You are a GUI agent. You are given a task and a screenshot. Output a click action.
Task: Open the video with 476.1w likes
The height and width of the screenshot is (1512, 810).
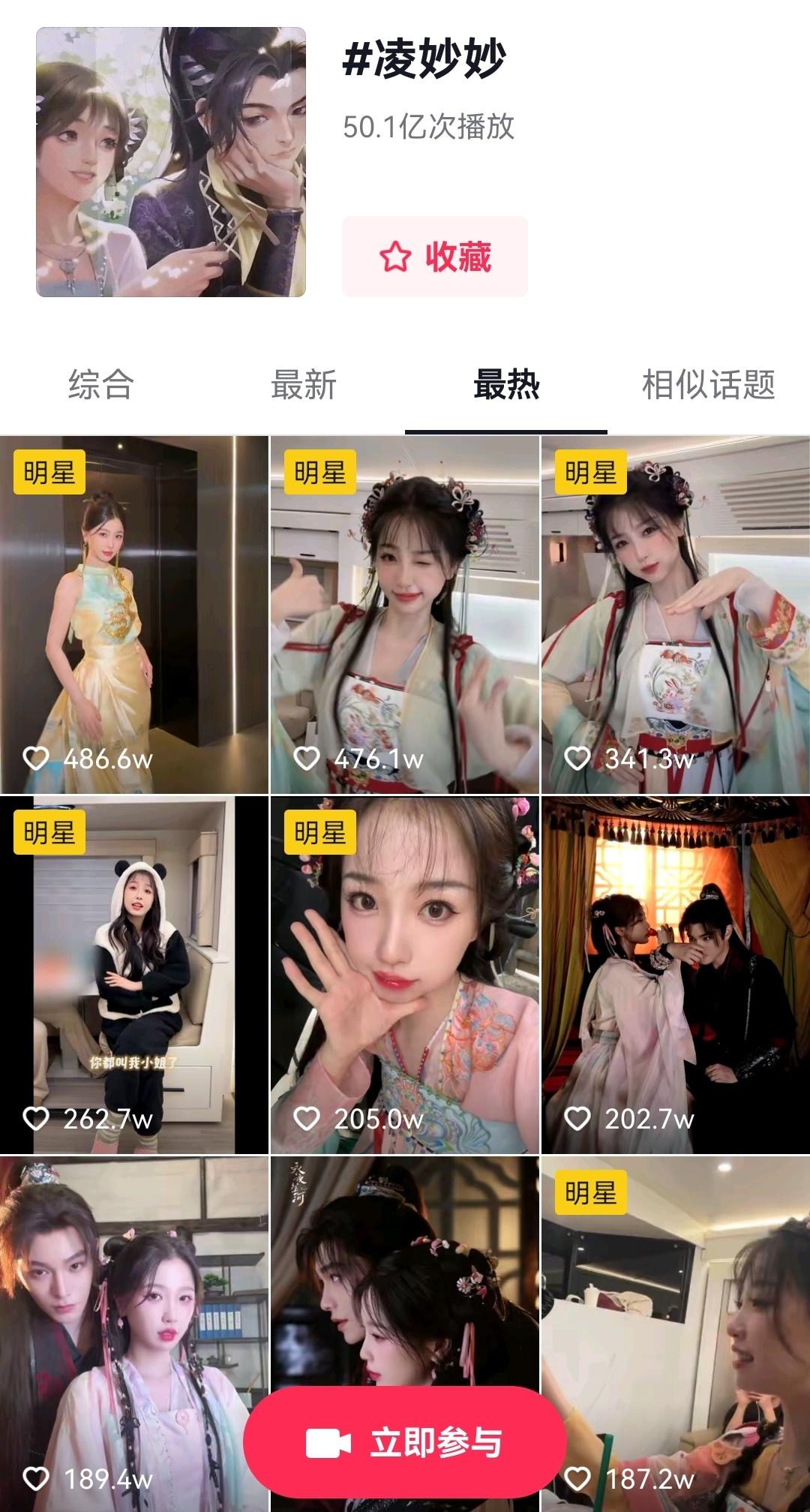point(405,614)
